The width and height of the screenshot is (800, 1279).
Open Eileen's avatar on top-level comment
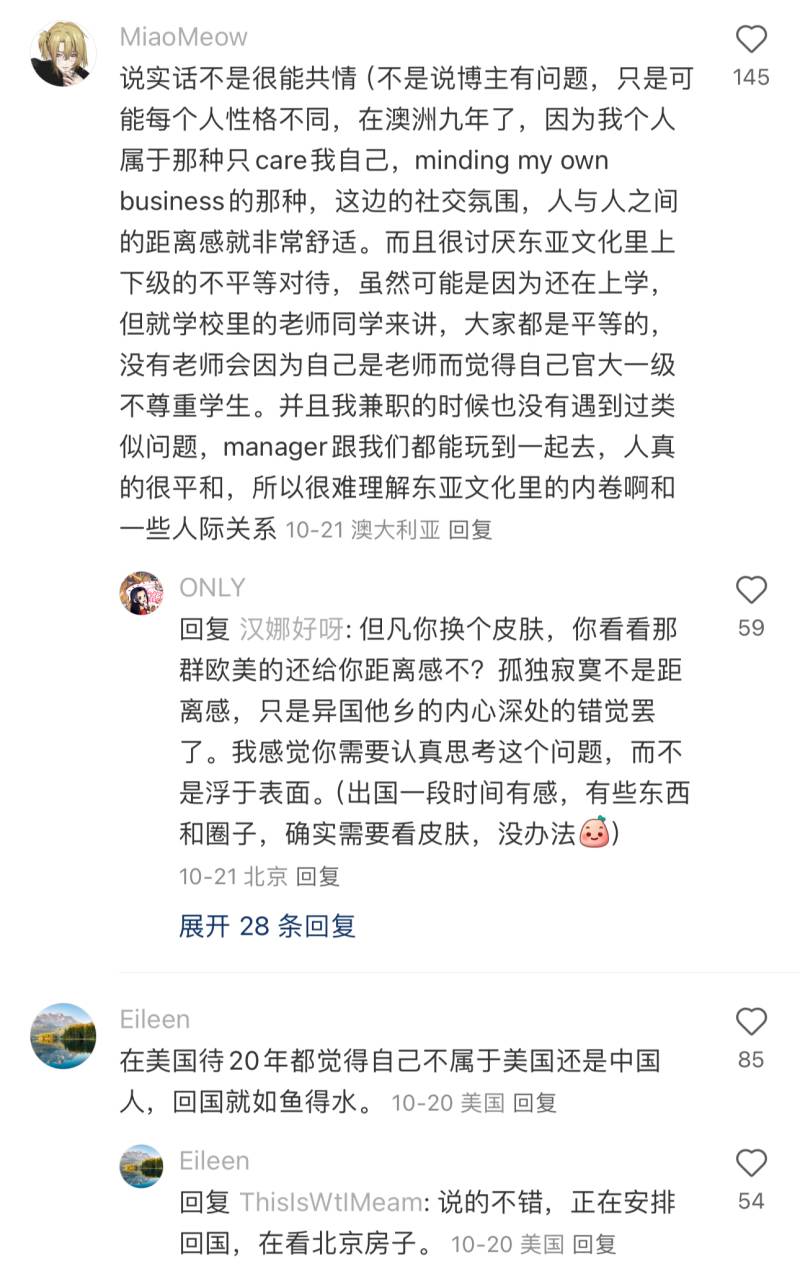[63, 1036]
